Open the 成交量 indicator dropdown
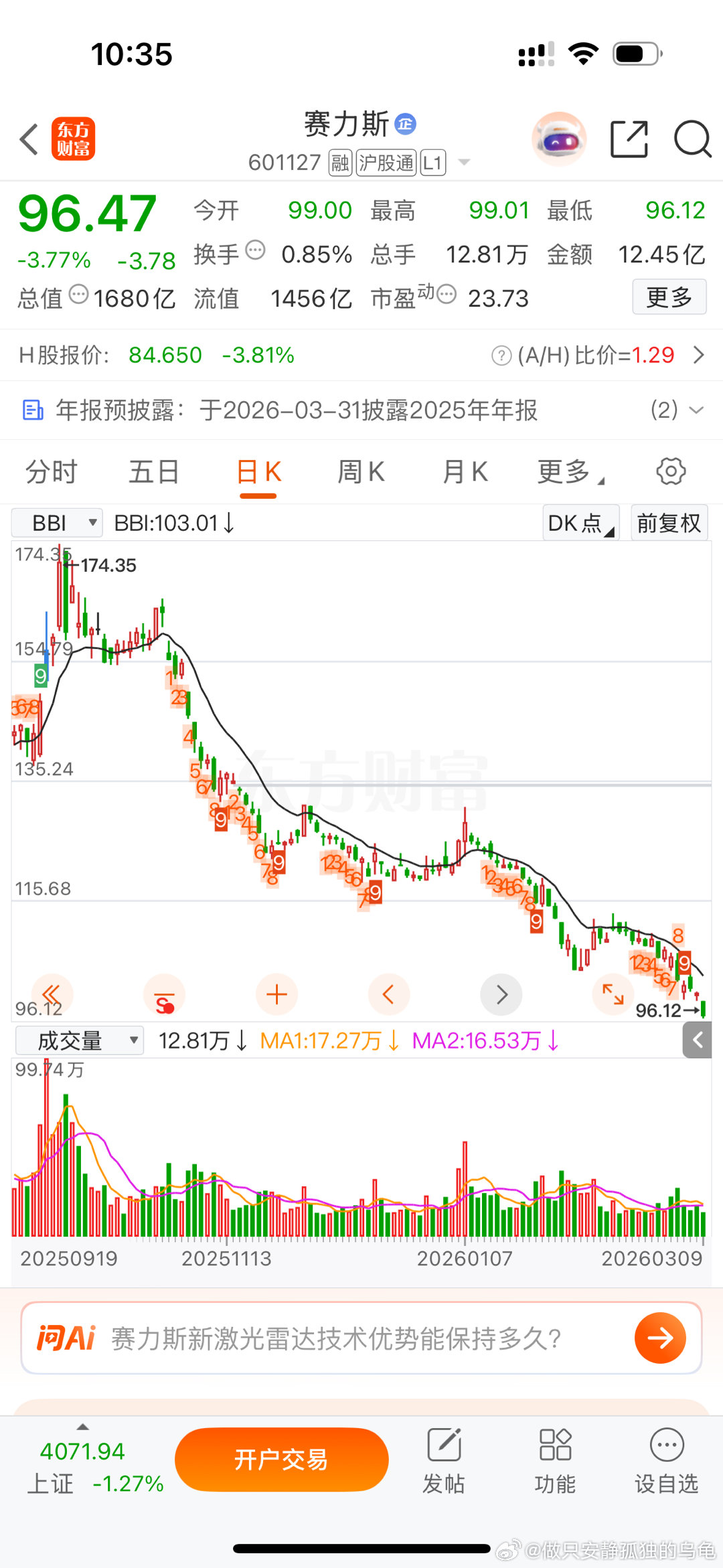Image resolution: width=723 pixels, height=1568 pixels. (78, 1040)
